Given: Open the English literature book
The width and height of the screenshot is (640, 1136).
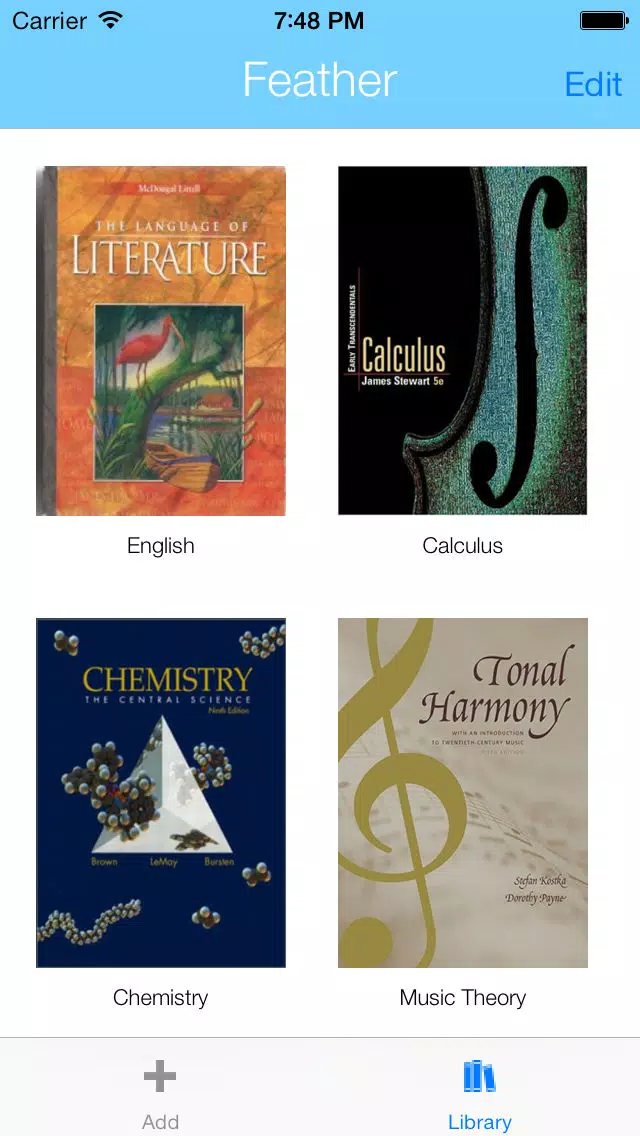Looking at the screenshot, I should click(x=161, y=341).
